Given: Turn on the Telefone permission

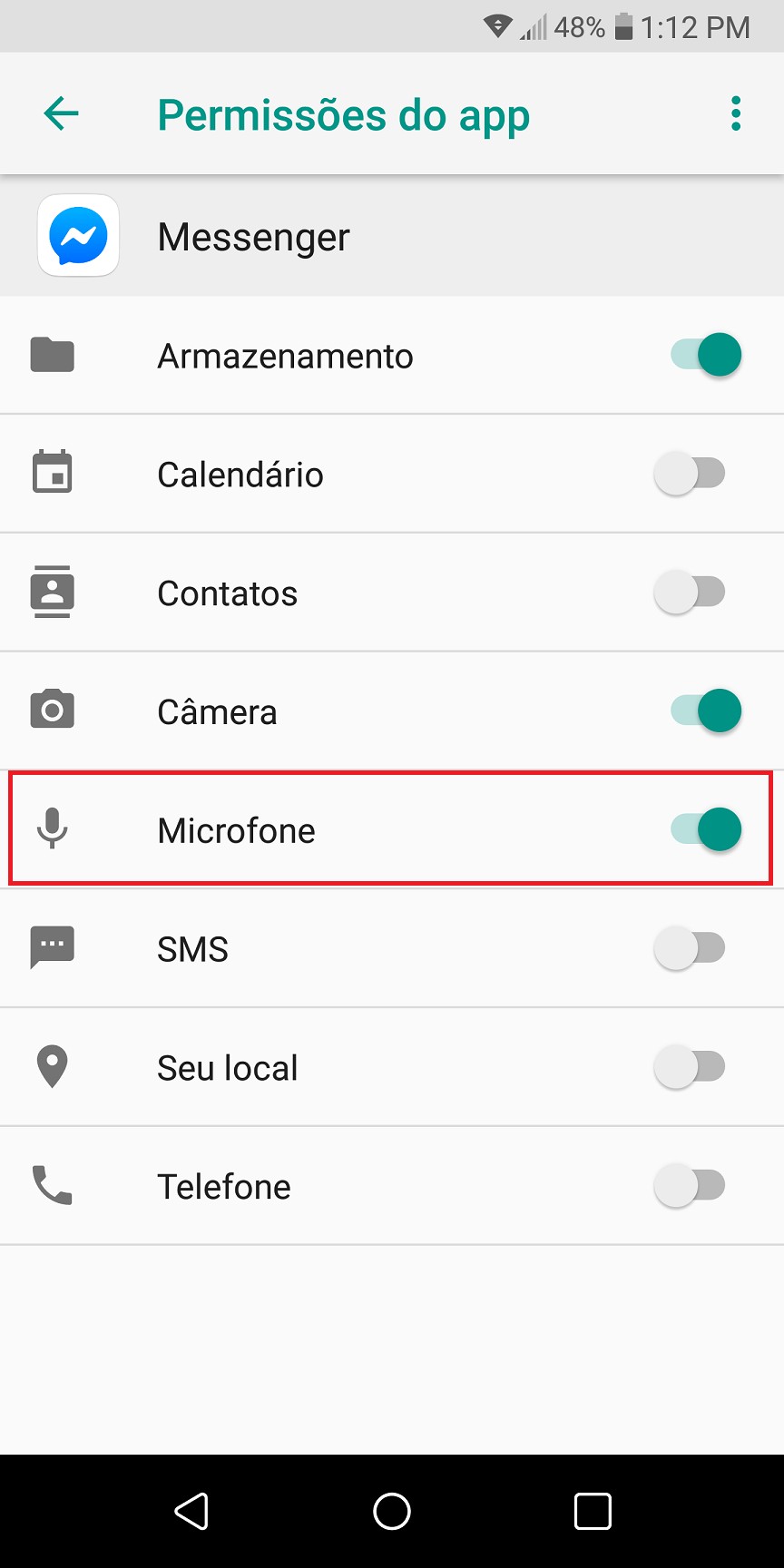Looking at the screenshot, I should pyautogui.click(x=690, y=1186).
